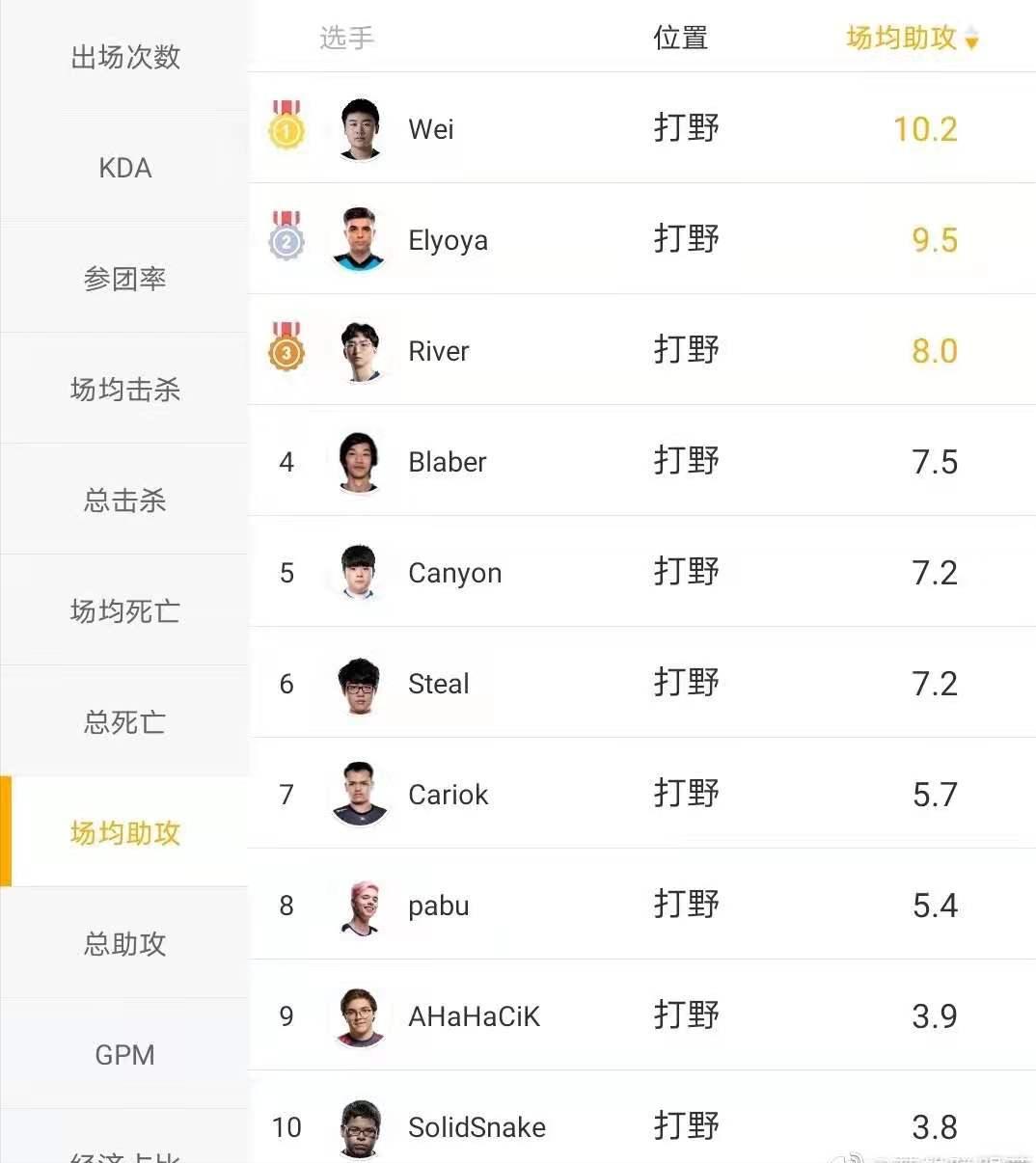Open Canyon's player row
1036x1163 pixels.
pos(454,573)
